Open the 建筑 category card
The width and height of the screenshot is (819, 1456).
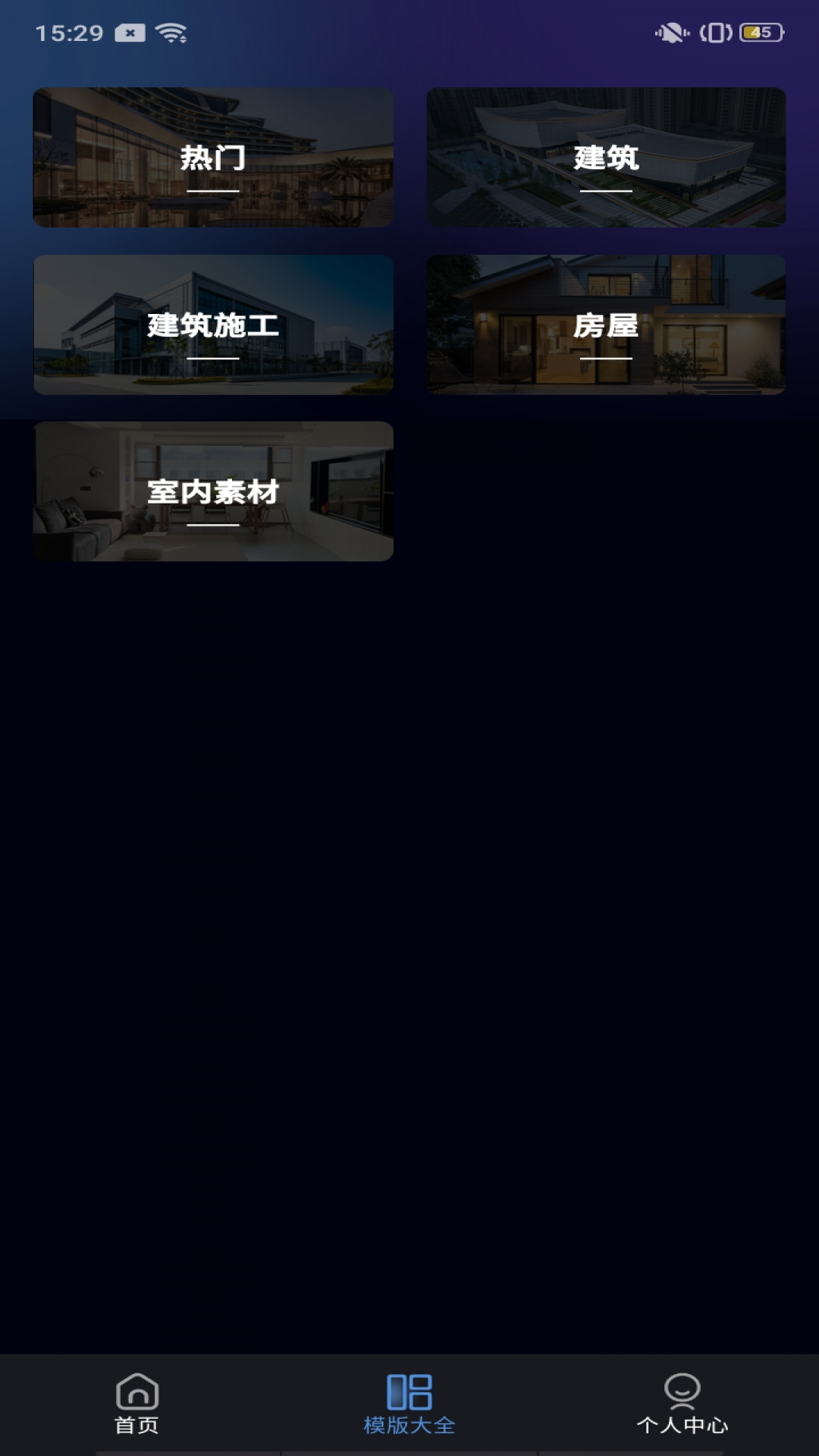[x=606, y=158]
